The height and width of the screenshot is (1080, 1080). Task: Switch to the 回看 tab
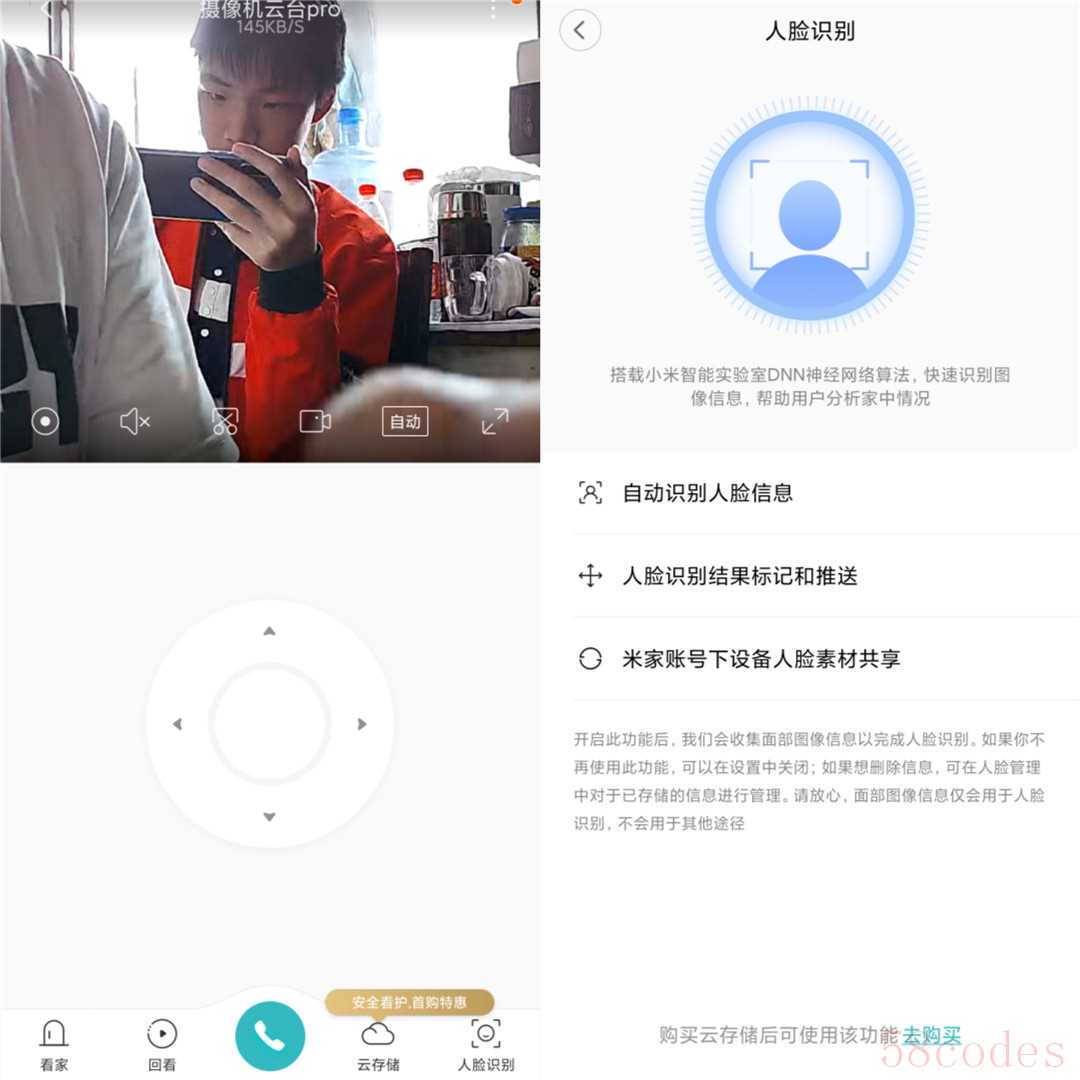(x=162, y=1045)
